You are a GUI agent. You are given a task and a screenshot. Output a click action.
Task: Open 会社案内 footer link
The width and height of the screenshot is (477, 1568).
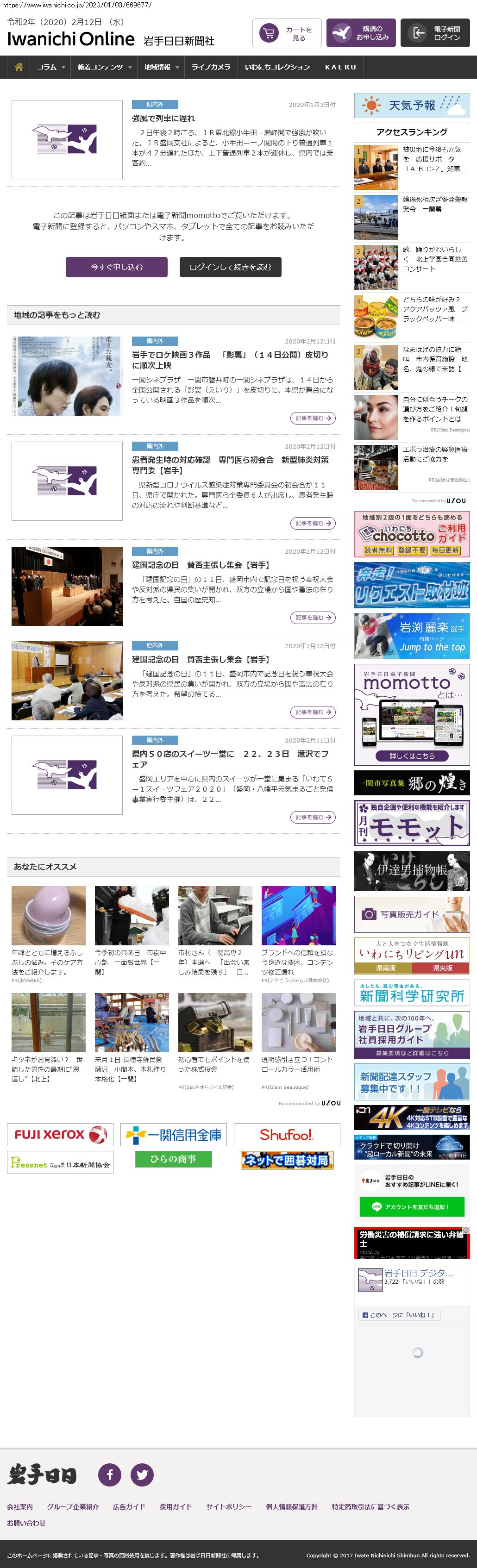(x=20, y=1506)
